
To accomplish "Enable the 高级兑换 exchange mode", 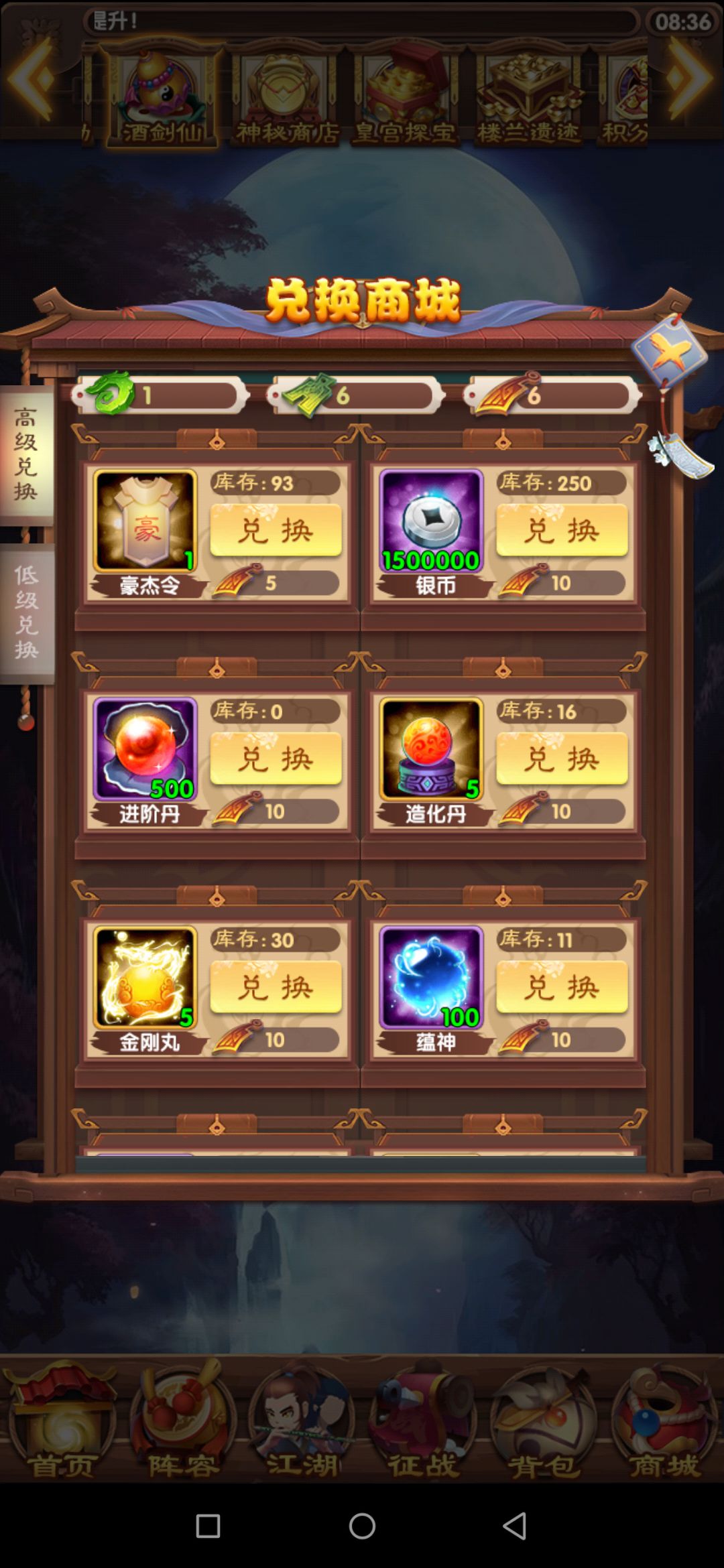I will tap(27, 456).
